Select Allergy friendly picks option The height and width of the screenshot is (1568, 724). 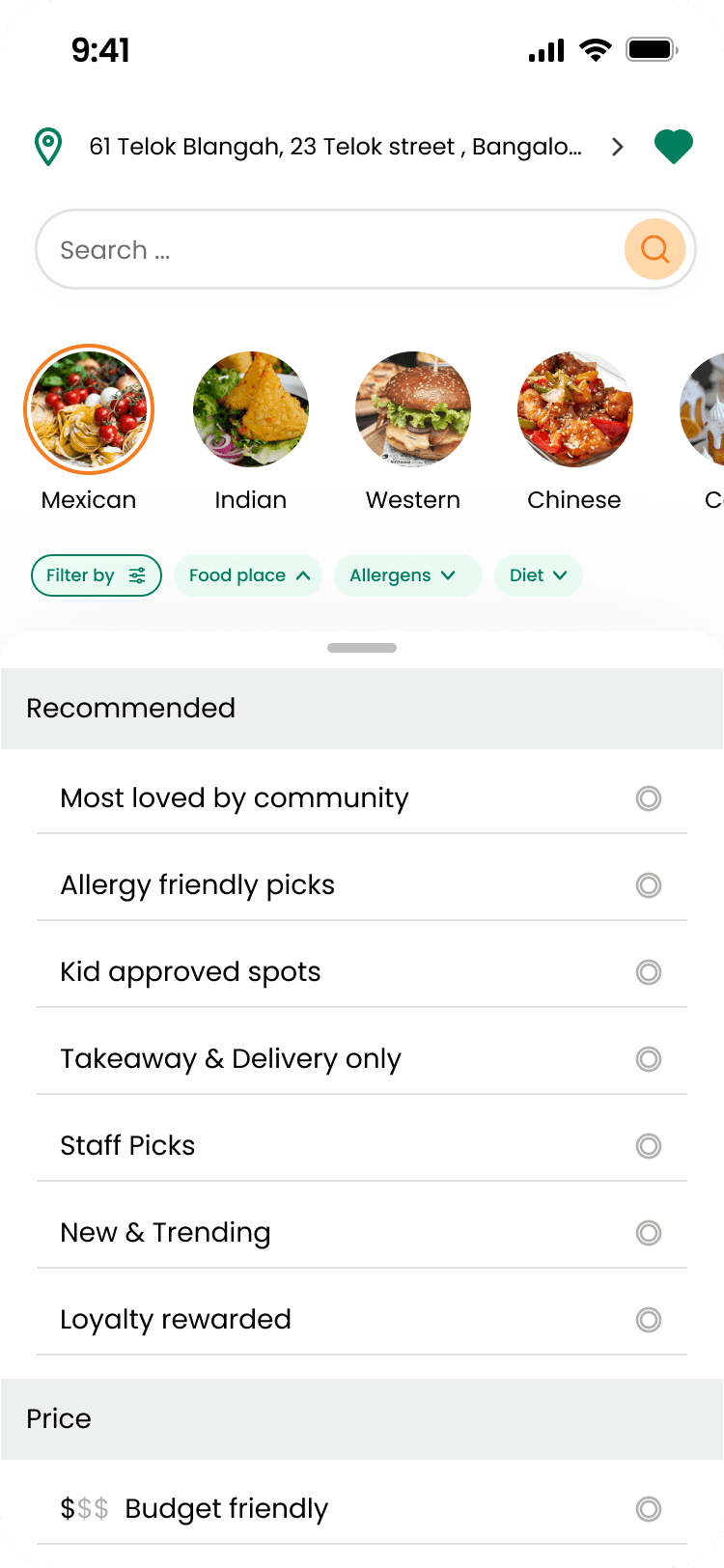pos(649,885)
